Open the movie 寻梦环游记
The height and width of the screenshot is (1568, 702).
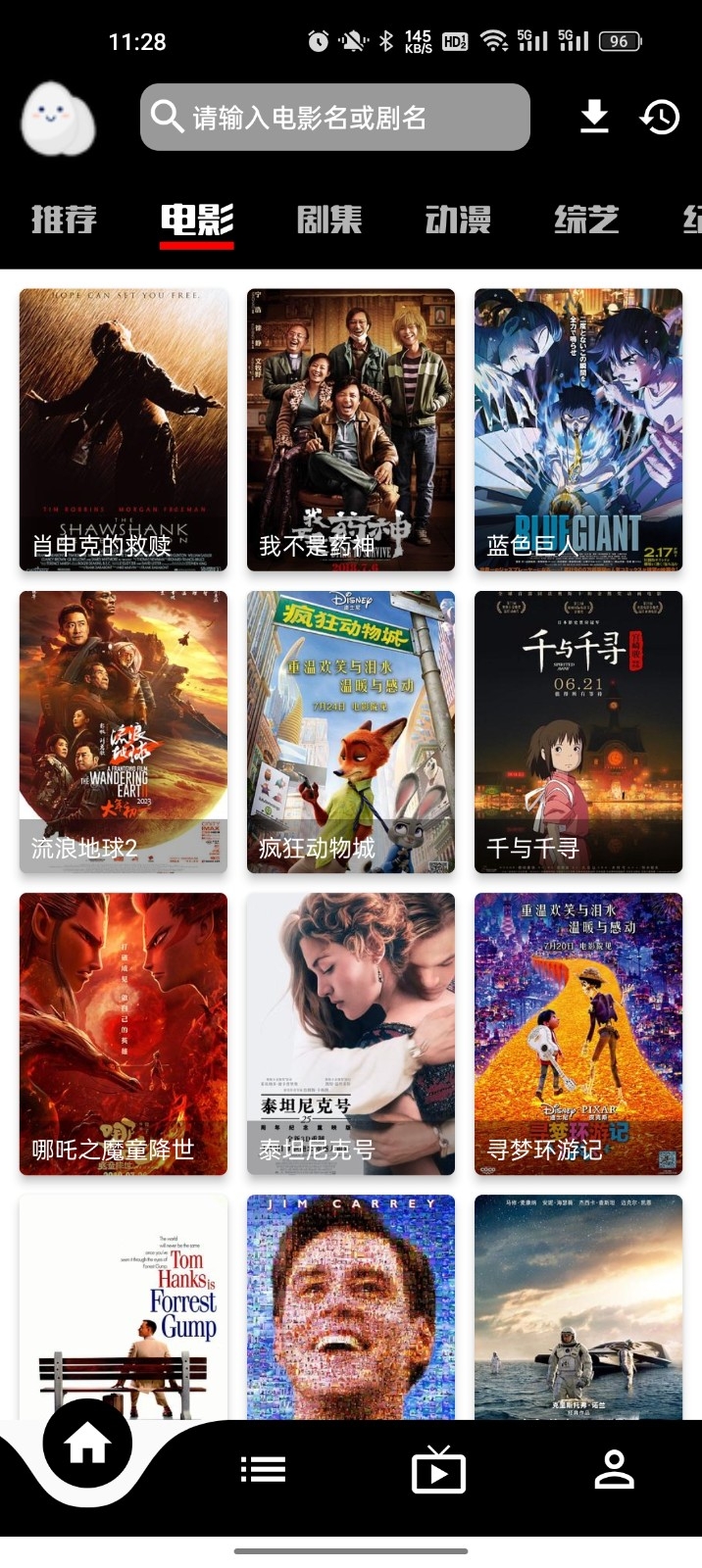(578, 1033)
